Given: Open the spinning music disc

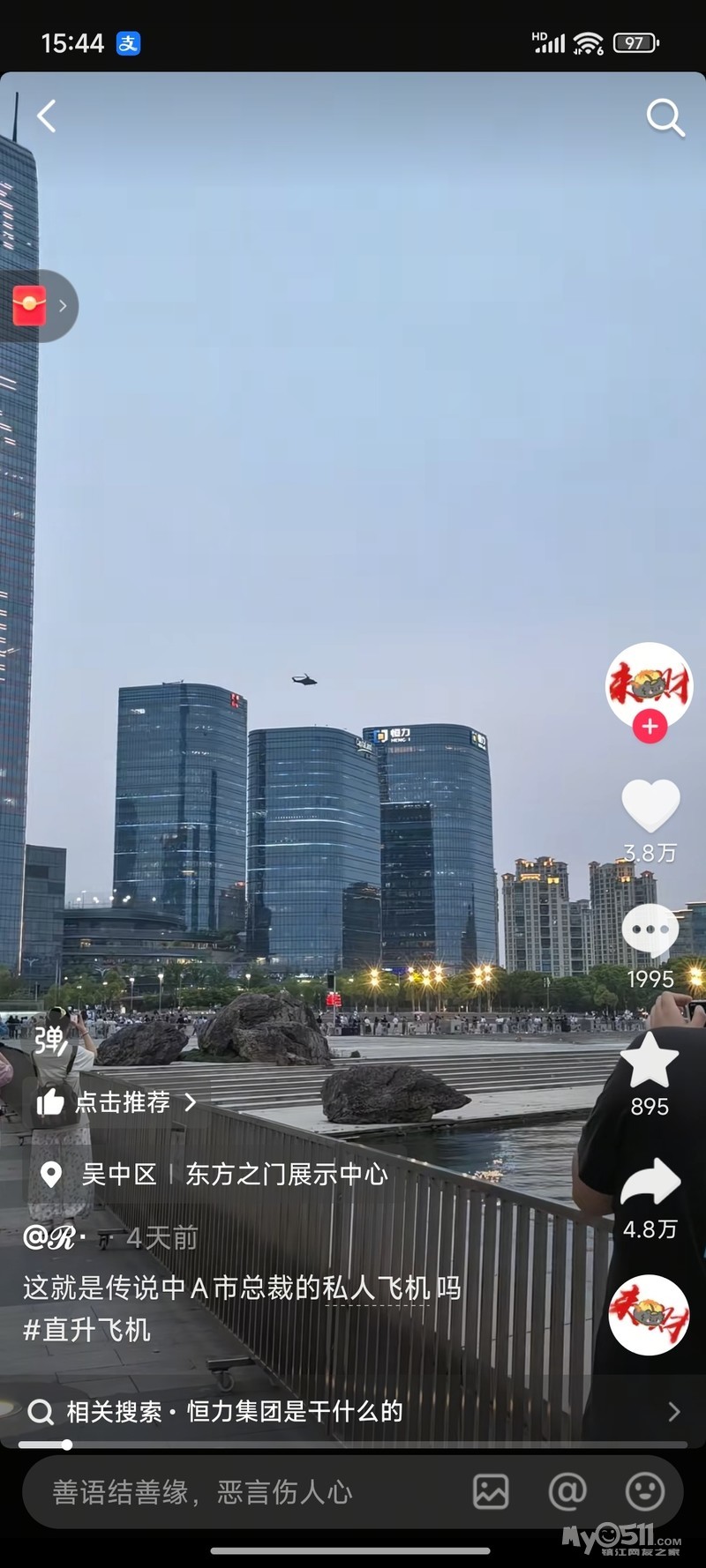Looking at the screenshot, I should click(x=649, y=1315).
